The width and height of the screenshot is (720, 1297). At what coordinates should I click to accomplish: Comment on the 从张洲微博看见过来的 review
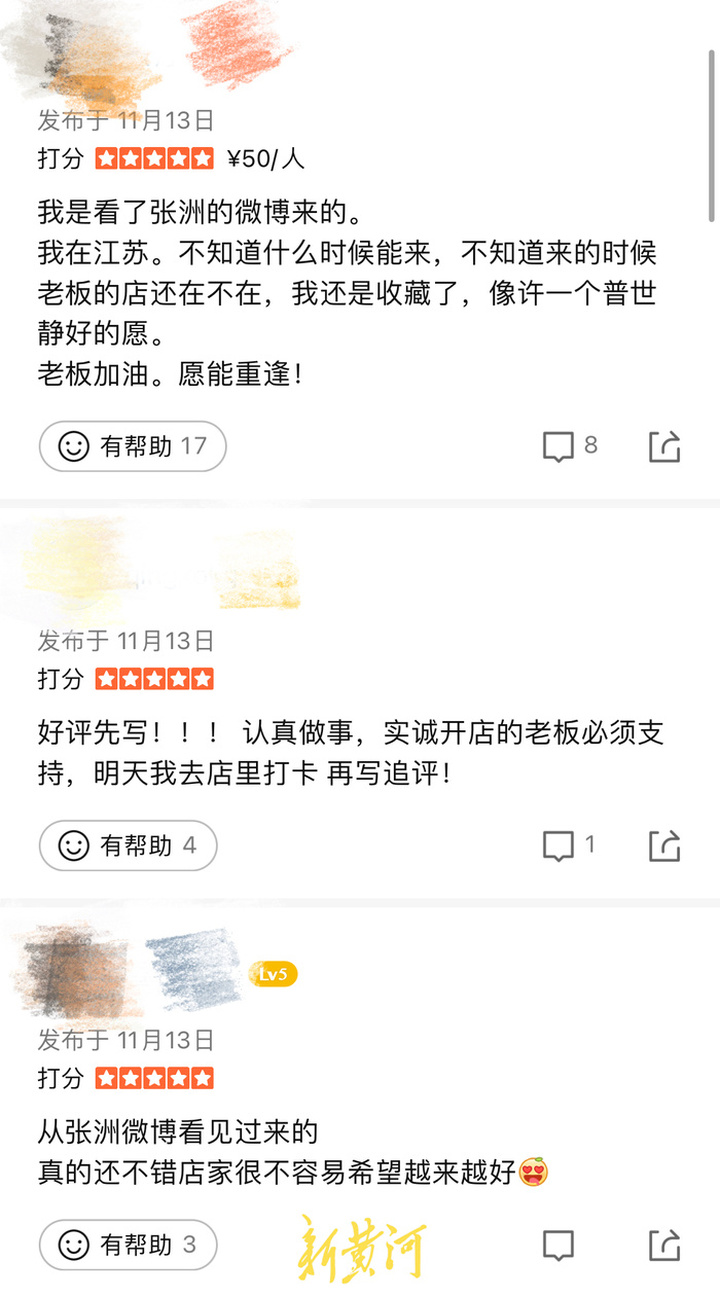[x=558, y=1245]
